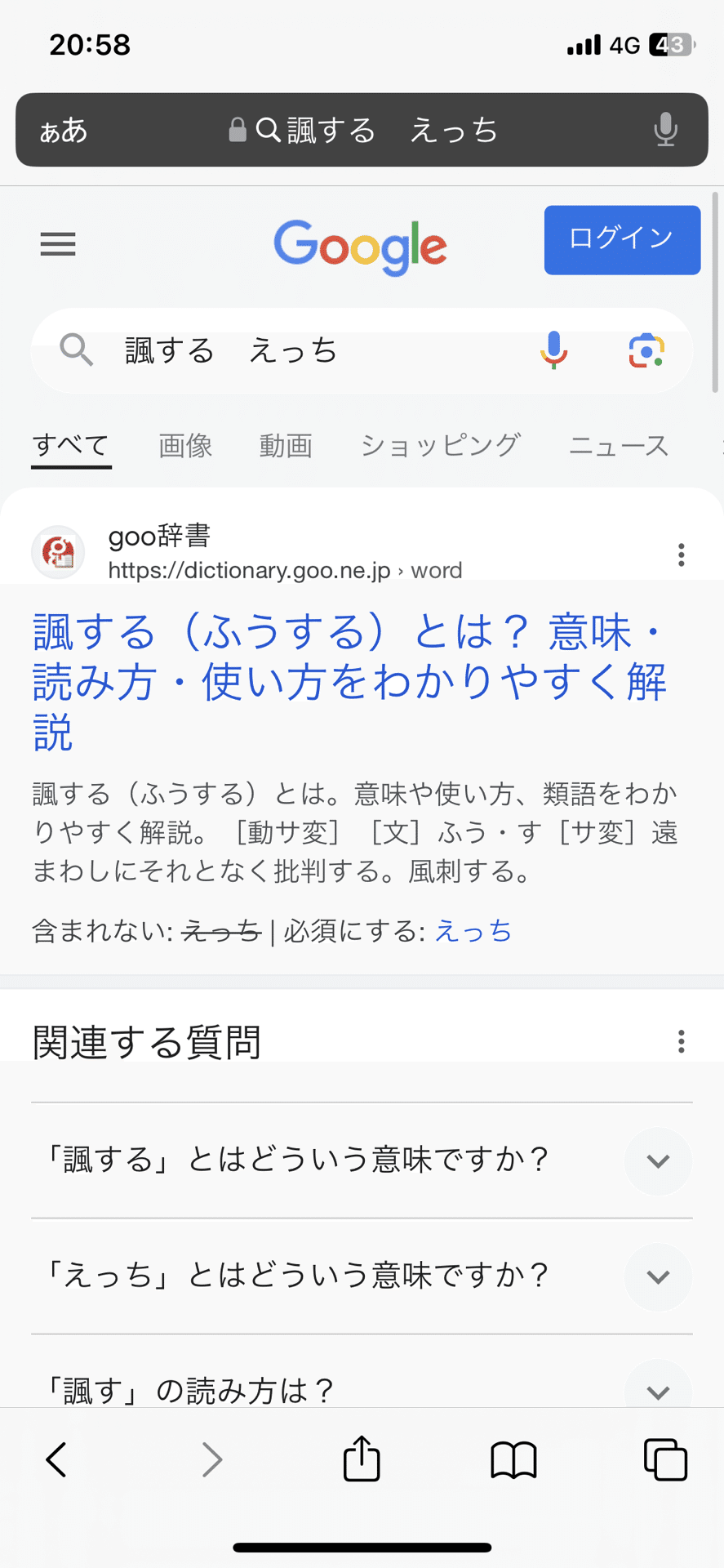Open goo辞書 result 諷する（ふうする）とは？

click(351, 681)
